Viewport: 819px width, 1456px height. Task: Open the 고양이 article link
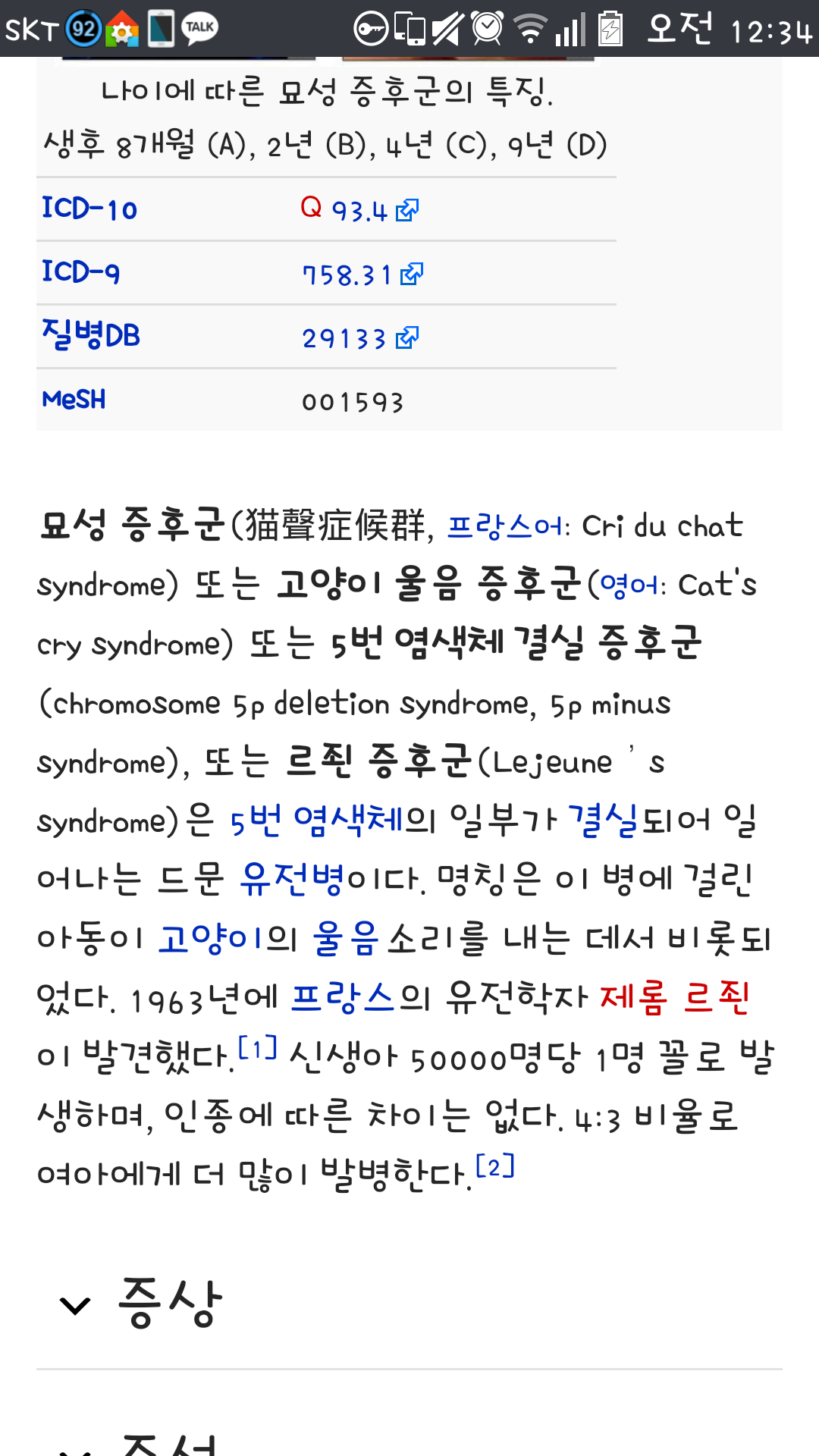click(x=212, y=938)
